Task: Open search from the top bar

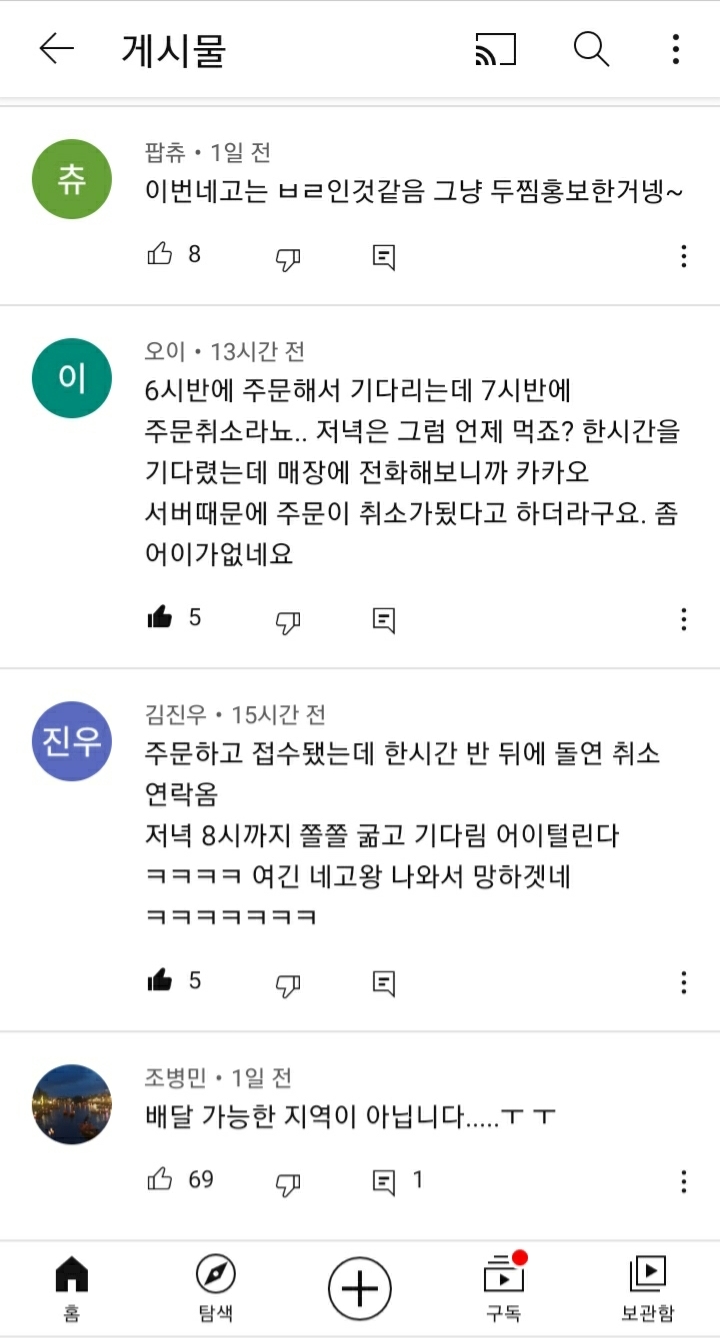Action: [591, 49]
